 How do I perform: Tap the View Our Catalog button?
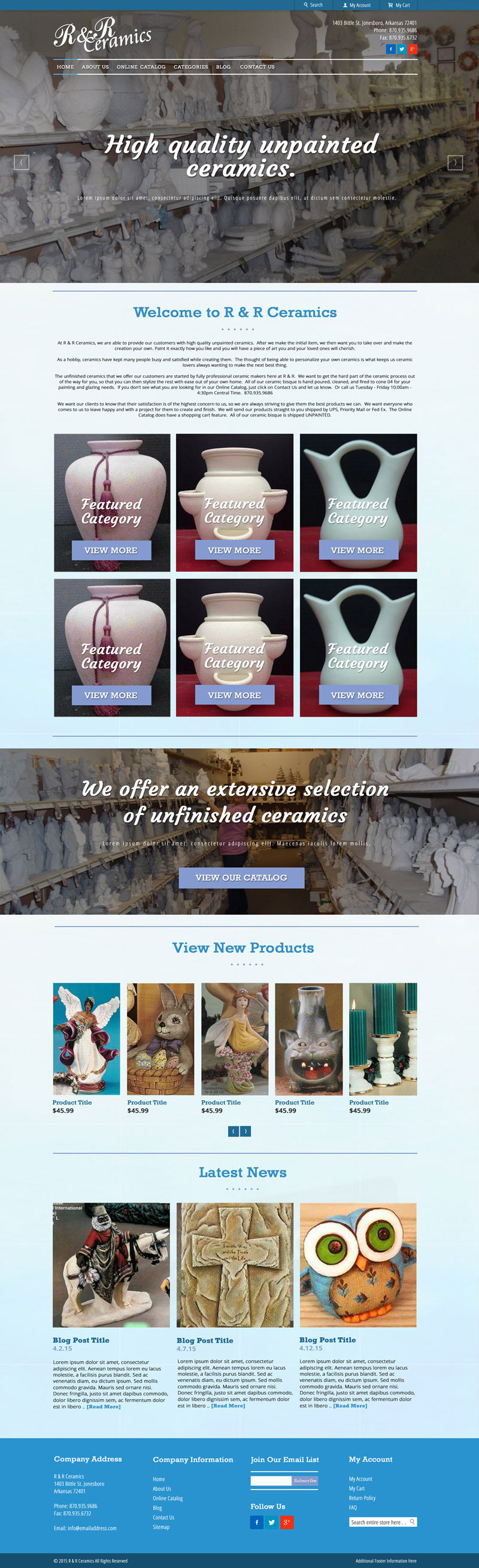[241, 877]
